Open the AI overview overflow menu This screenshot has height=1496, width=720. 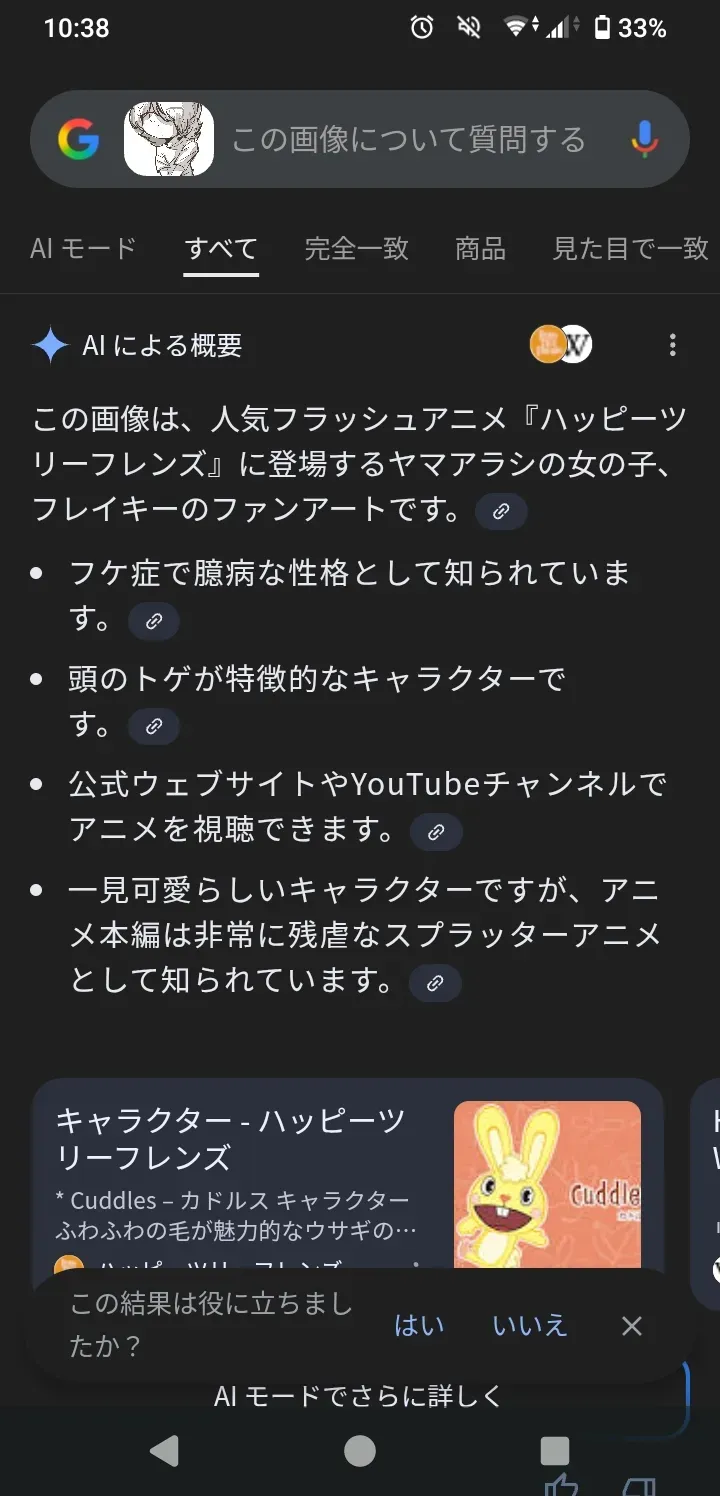click(x=672, y=346)
